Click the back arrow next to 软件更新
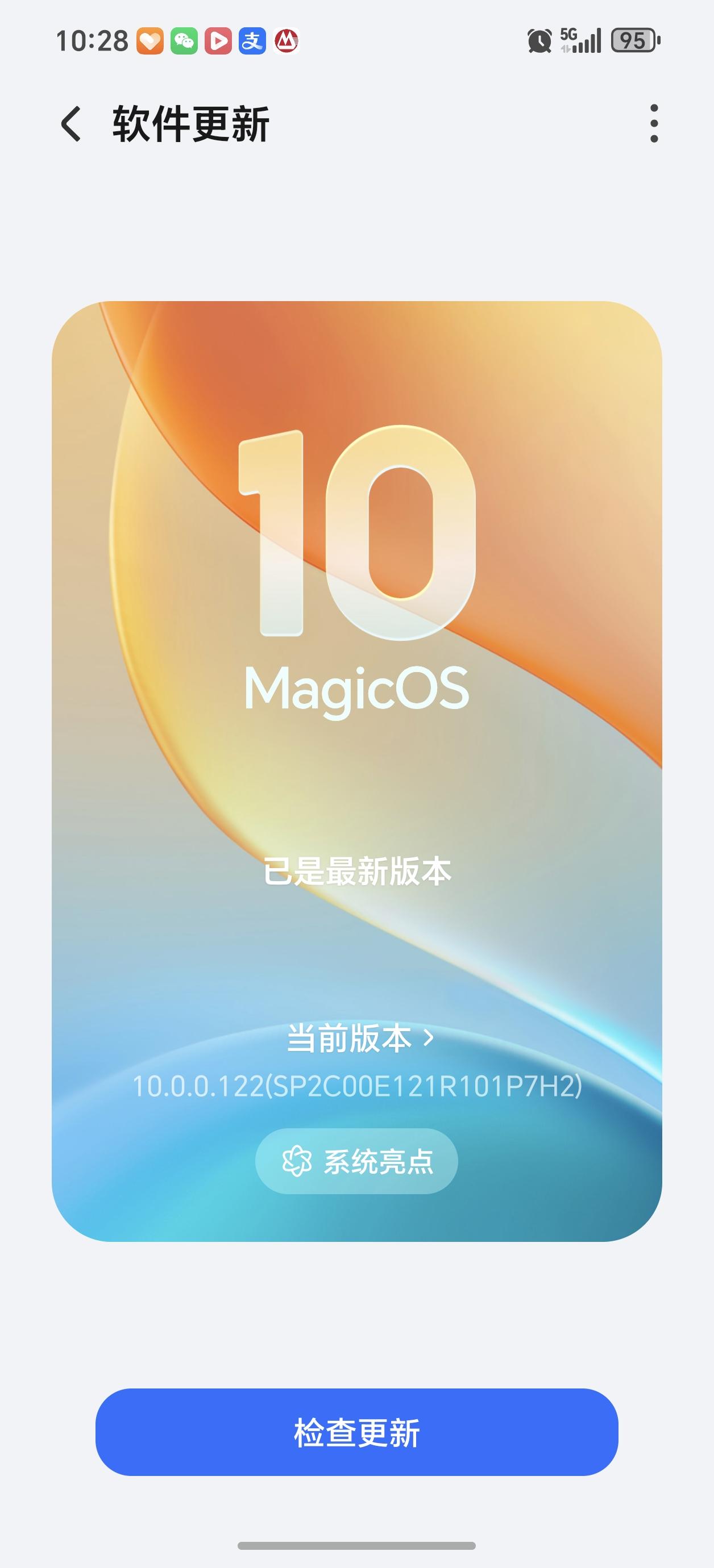The width and height of the screenshot is (714, 1568). tap(72, 125)
